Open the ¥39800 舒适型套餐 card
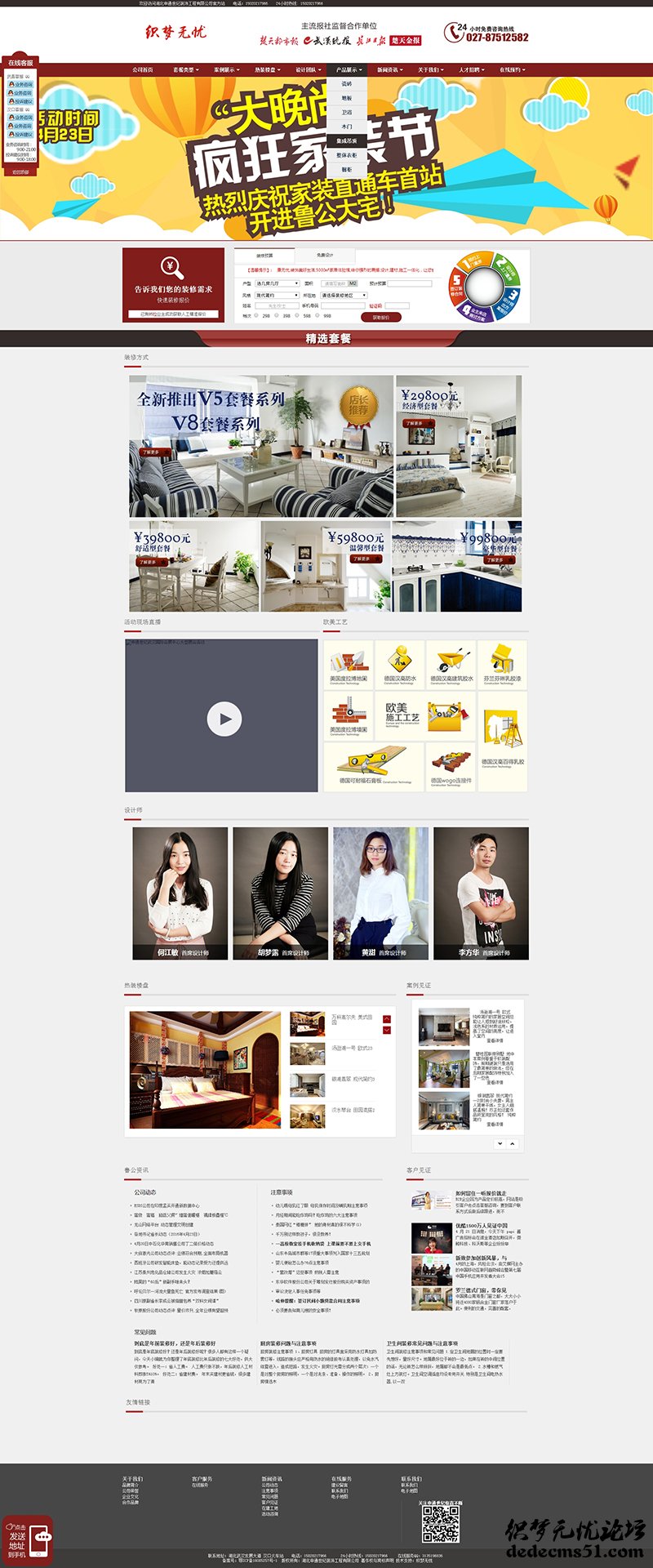The image size is (653, 1568). pyautogui.click(x=193, y=566)
